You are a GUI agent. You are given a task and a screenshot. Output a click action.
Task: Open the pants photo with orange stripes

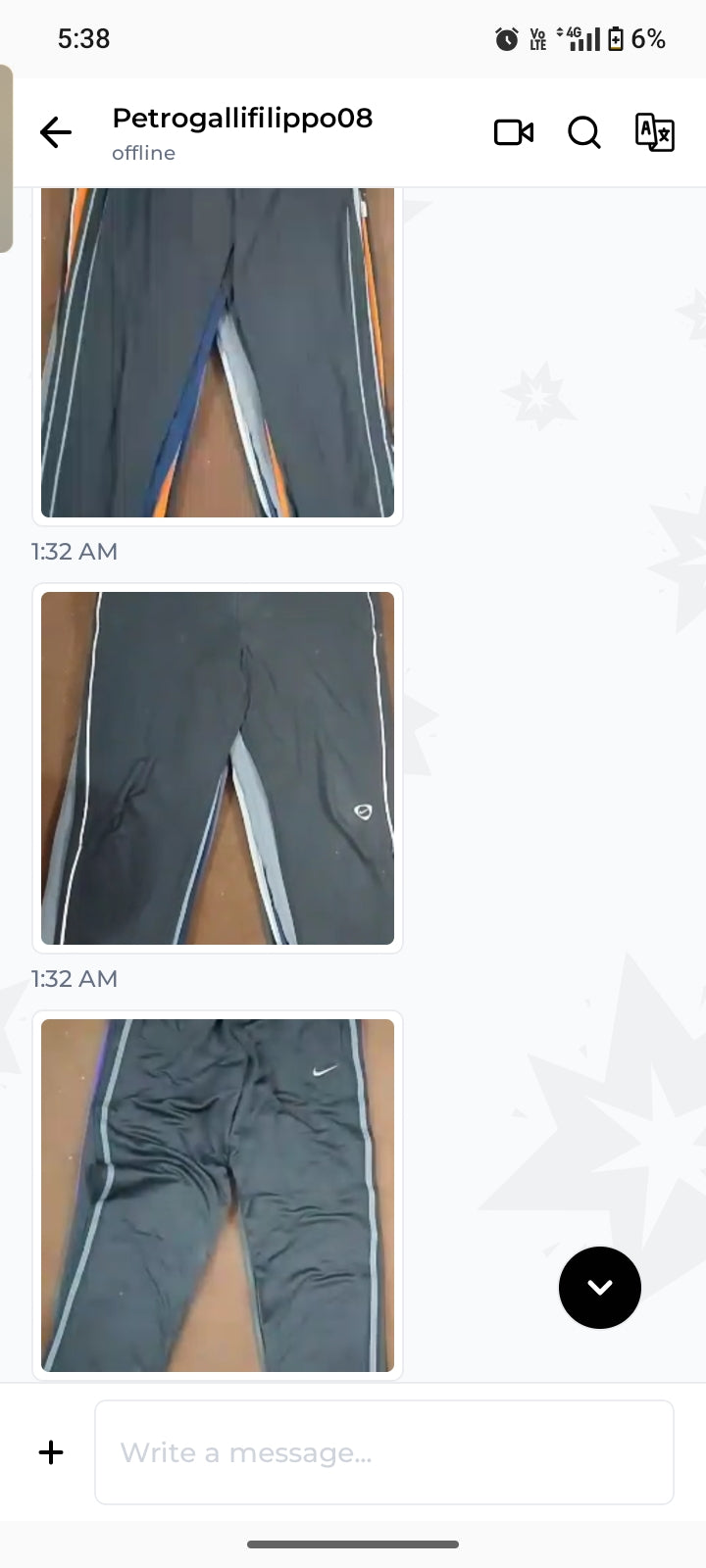point(218,353)
